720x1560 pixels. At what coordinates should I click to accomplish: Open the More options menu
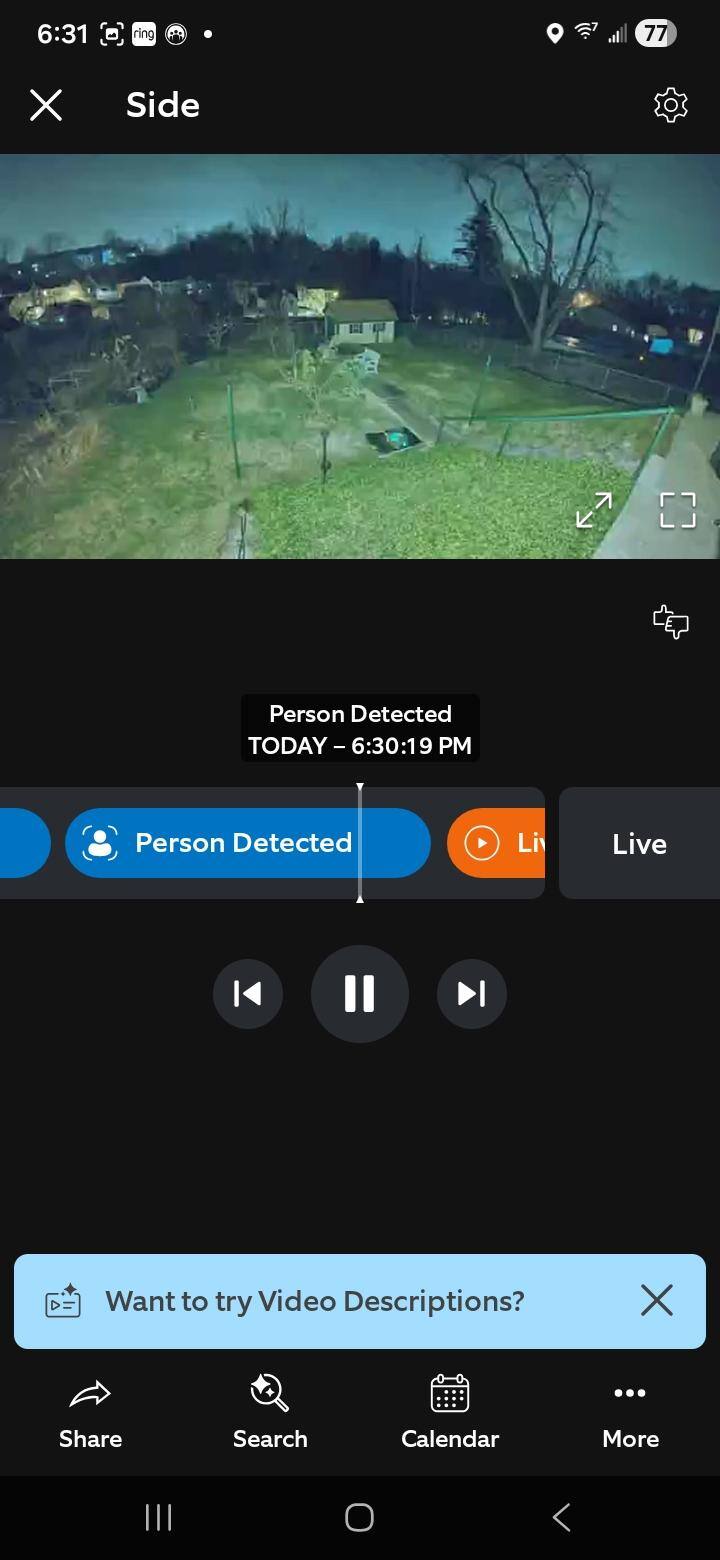(630, 1413)
